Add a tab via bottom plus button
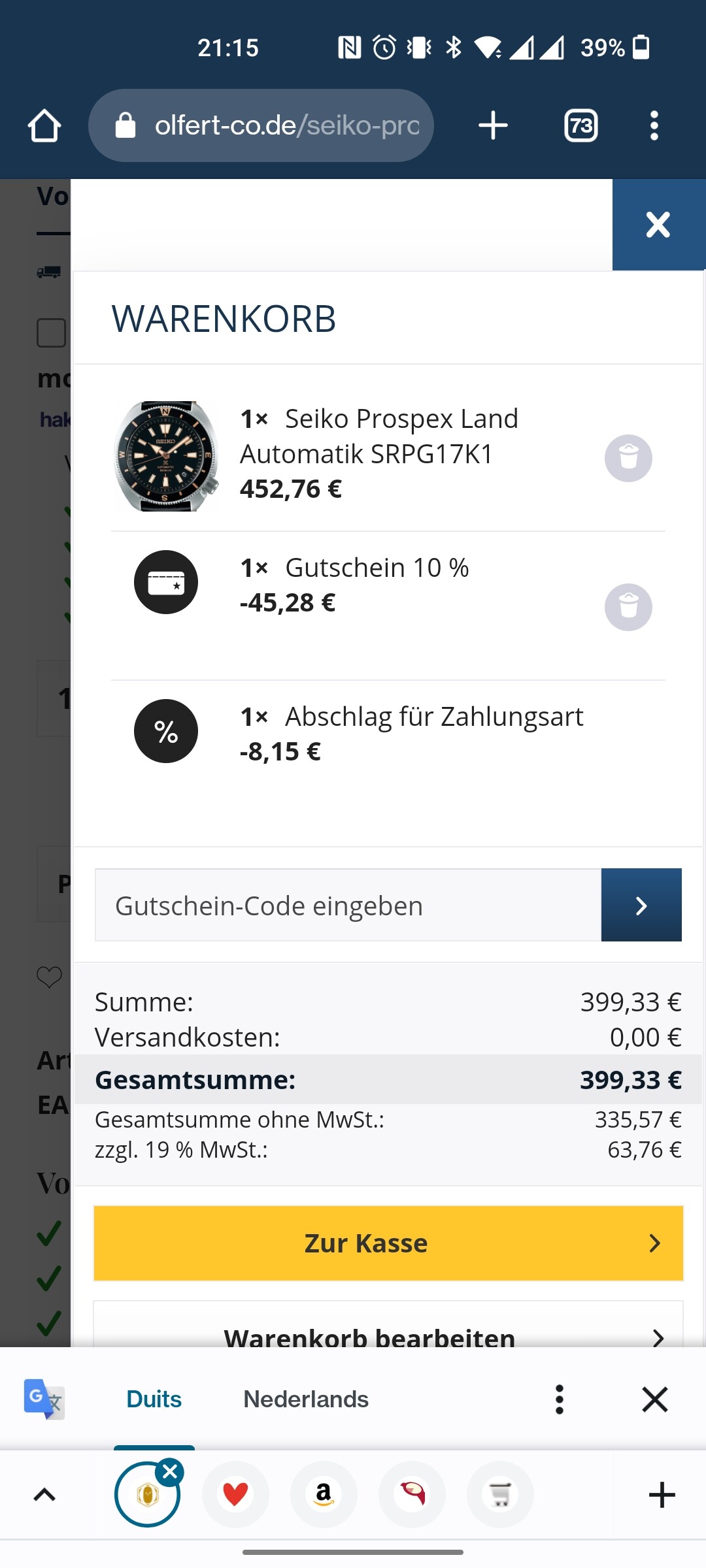This screenshot has width=706, height=1568. [662, 1494]
